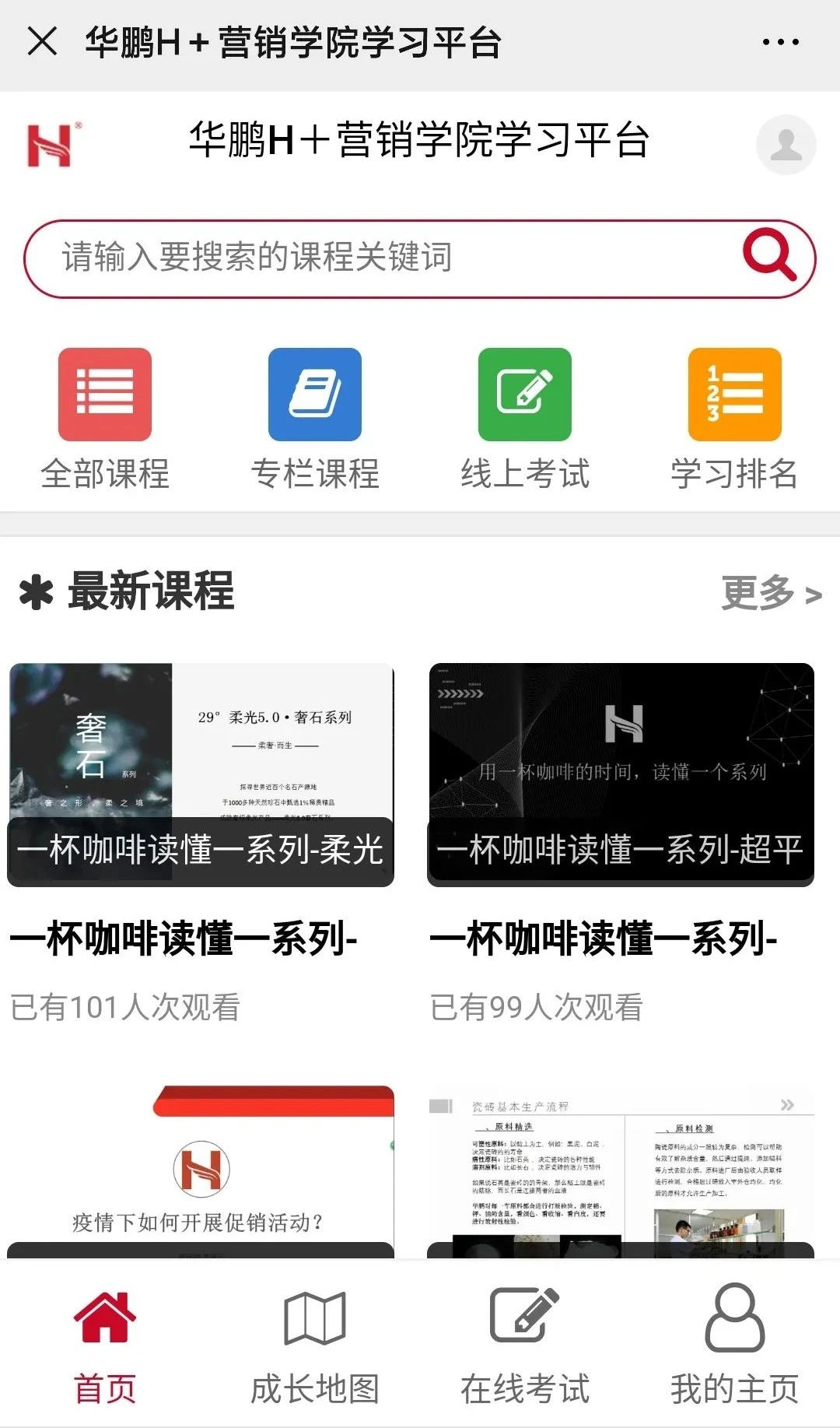
Task: Open 全部课程 category
Action: 105,419
